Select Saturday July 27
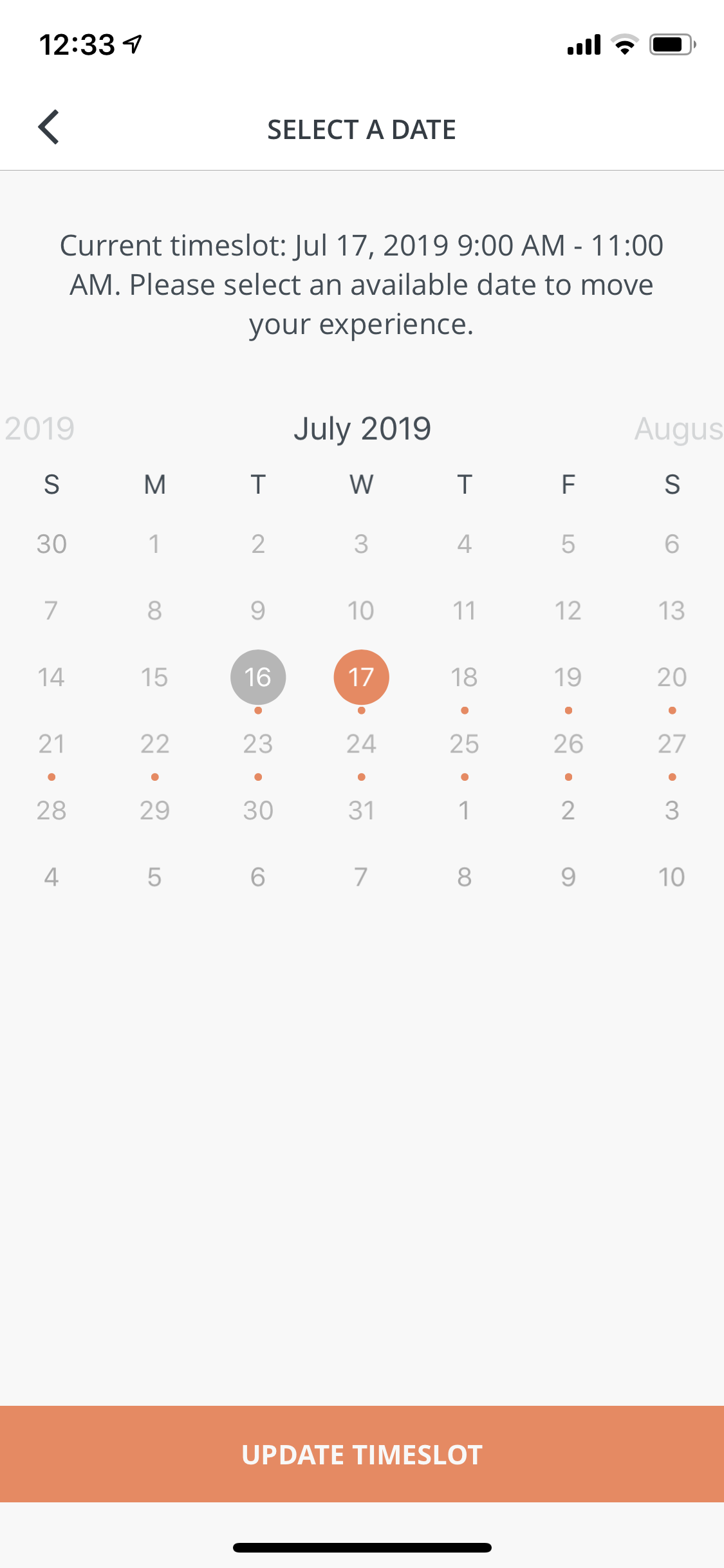This screenshot has height=1568, width=724. (671, 744)
